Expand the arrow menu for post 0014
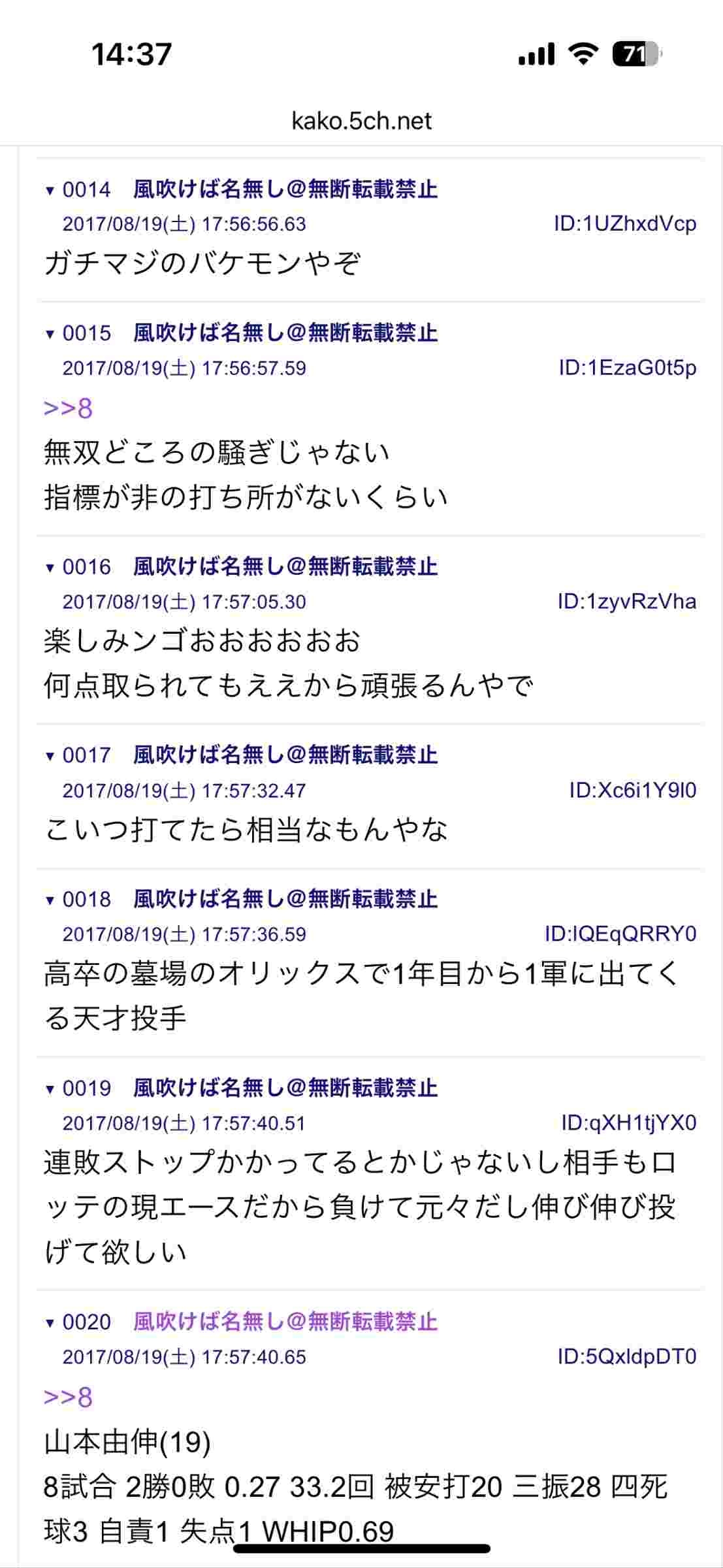 coord(50,191)
